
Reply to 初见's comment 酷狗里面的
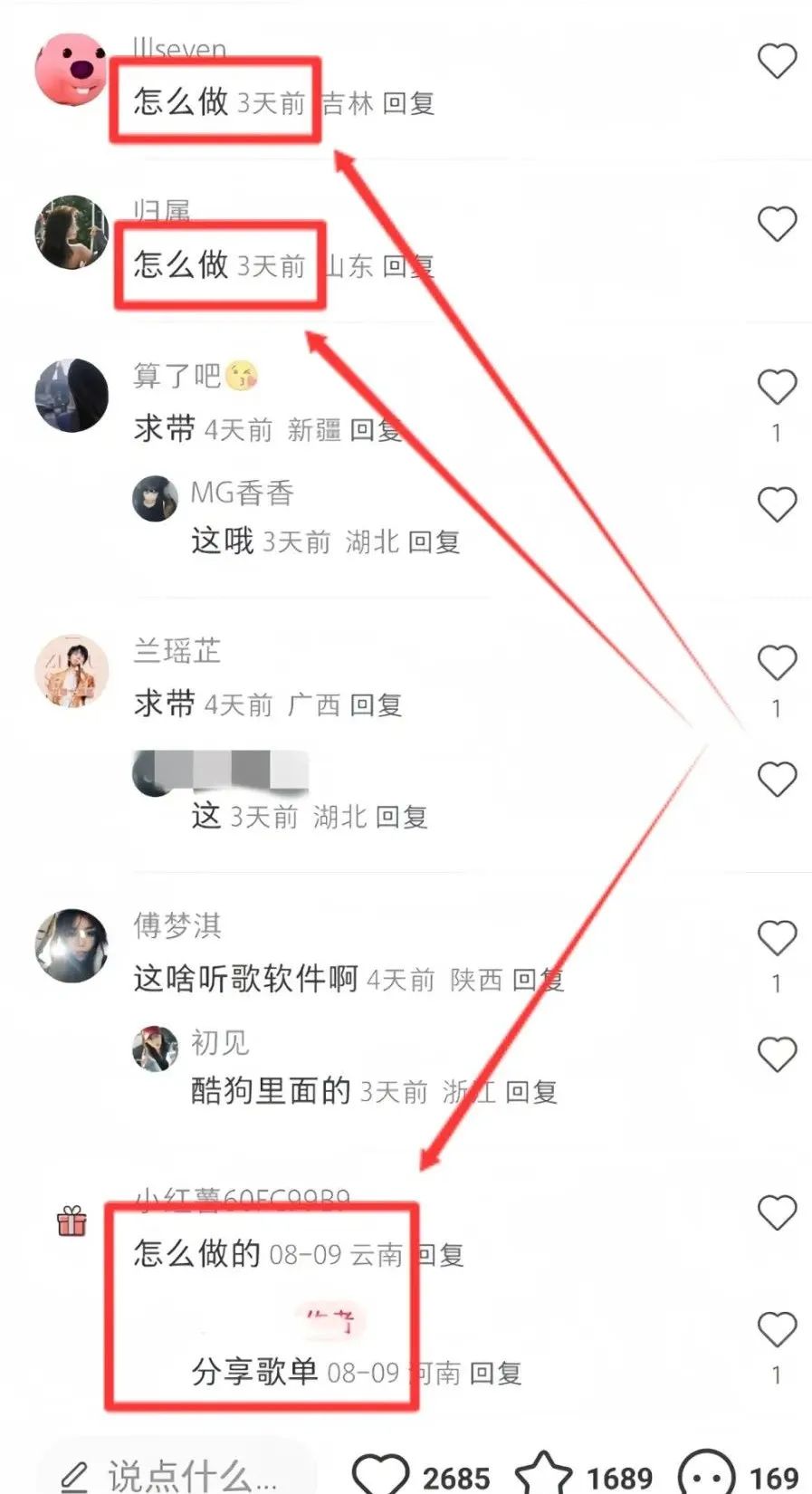point(530,1092)
